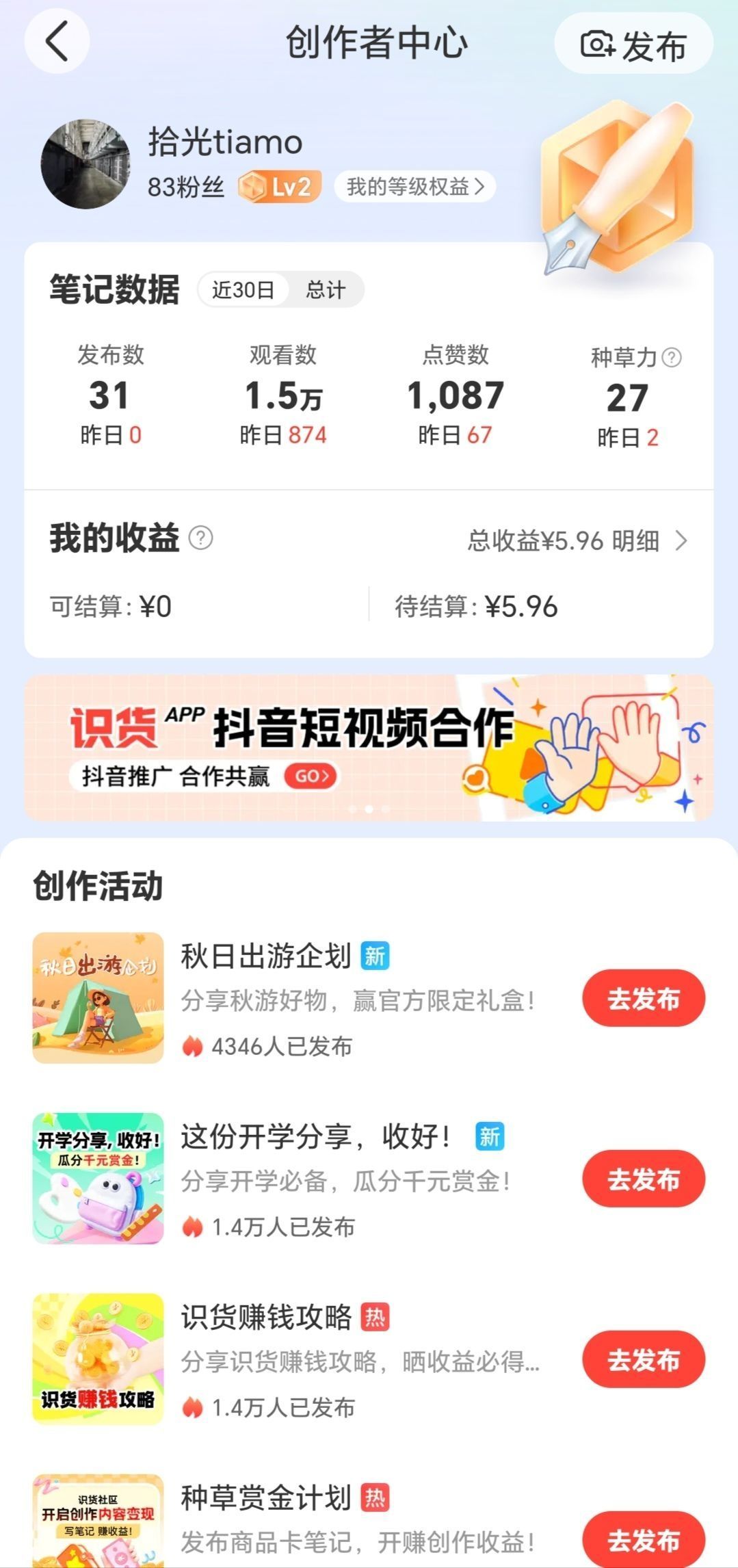
Task: Open the 秋日出游企划 activity thumbnail
Action: (x=98, y=998)
